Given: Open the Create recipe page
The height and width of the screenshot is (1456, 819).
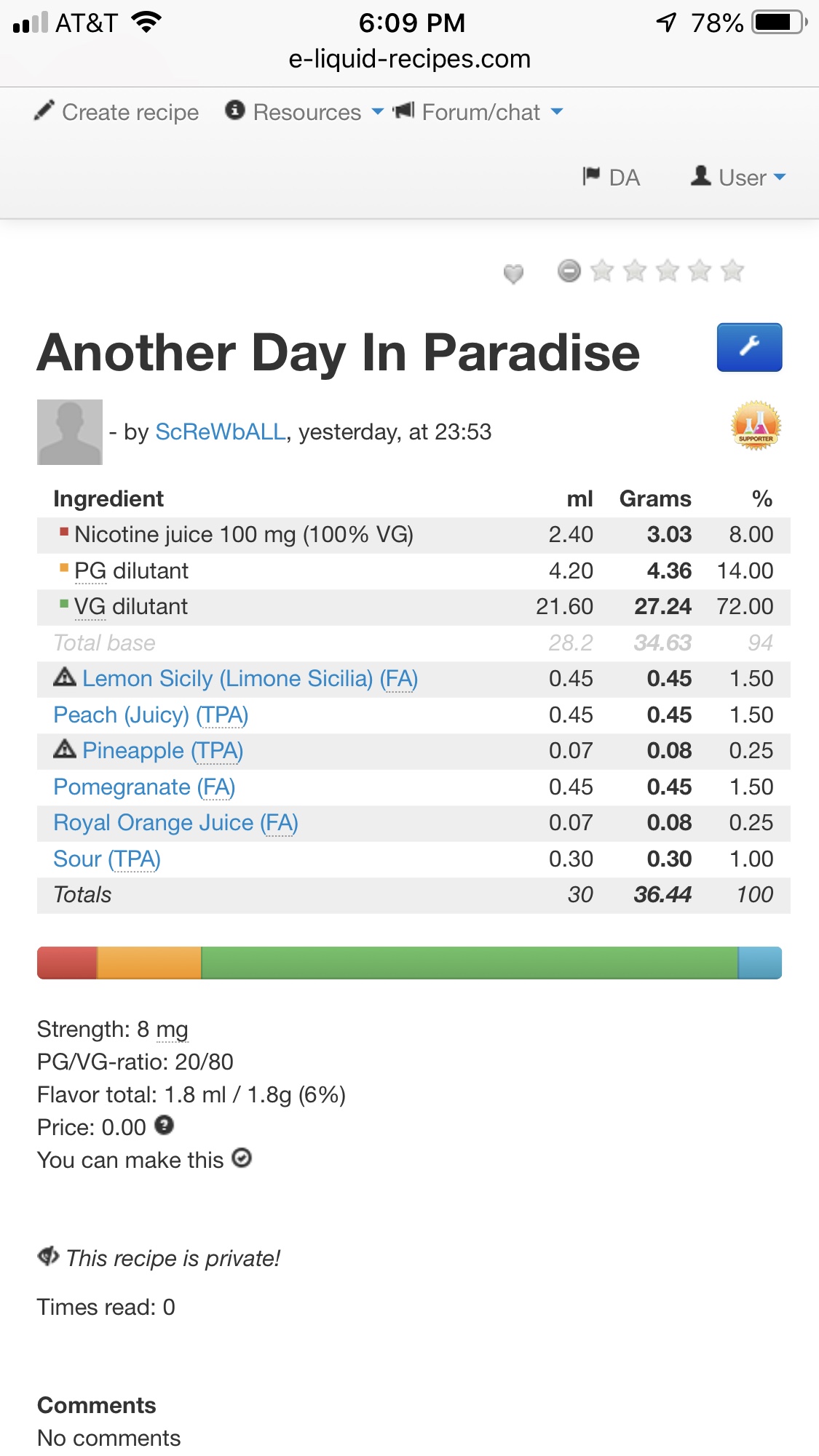Looking at the screenshot, I should (x=117, y=112).
